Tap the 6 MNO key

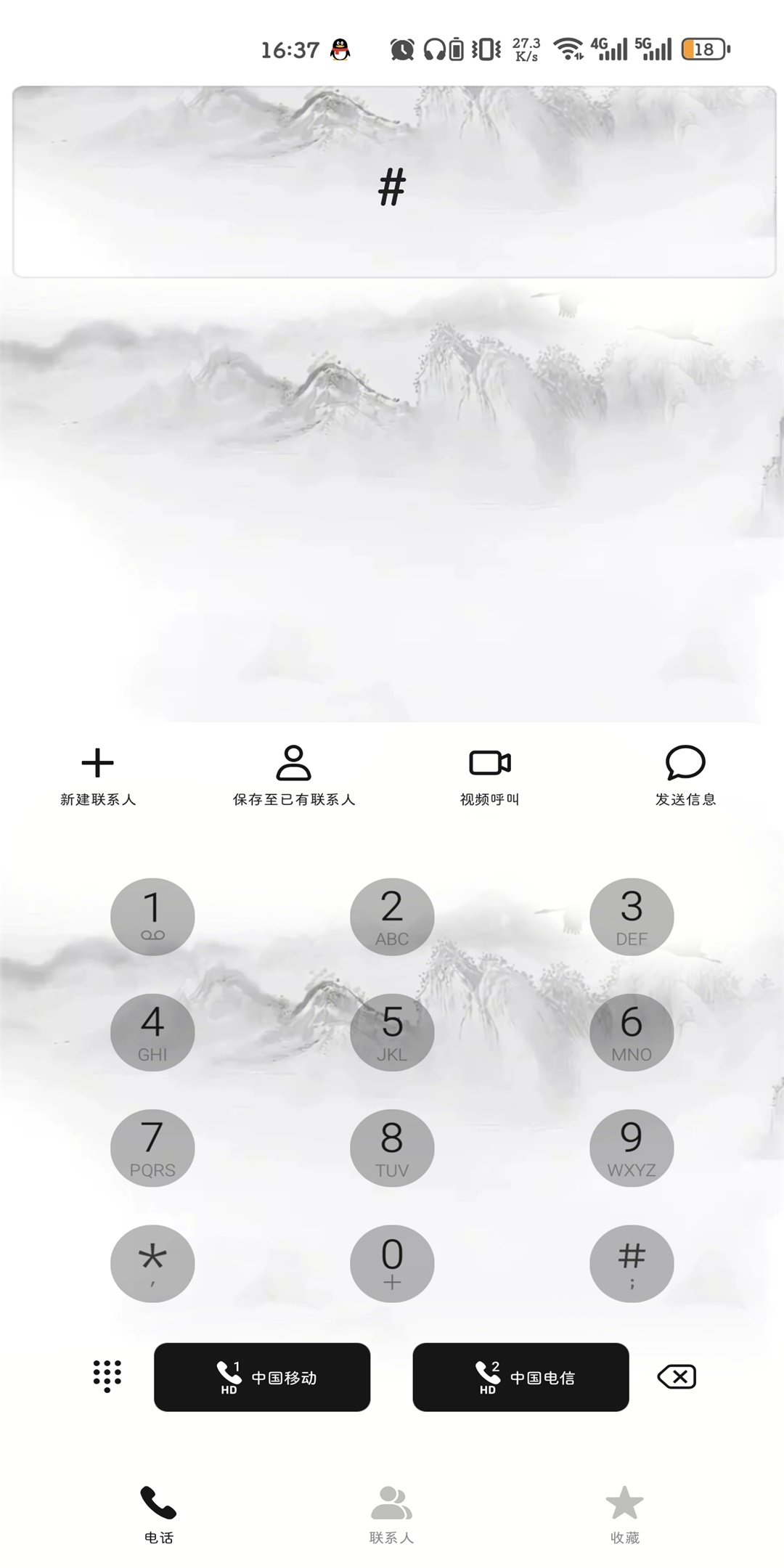click(632, 1032)
